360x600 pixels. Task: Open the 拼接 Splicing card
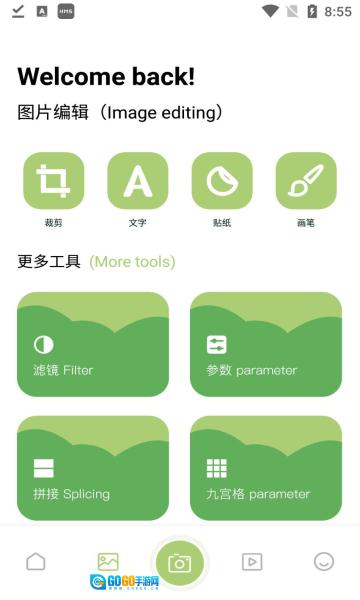coord(93,468)
